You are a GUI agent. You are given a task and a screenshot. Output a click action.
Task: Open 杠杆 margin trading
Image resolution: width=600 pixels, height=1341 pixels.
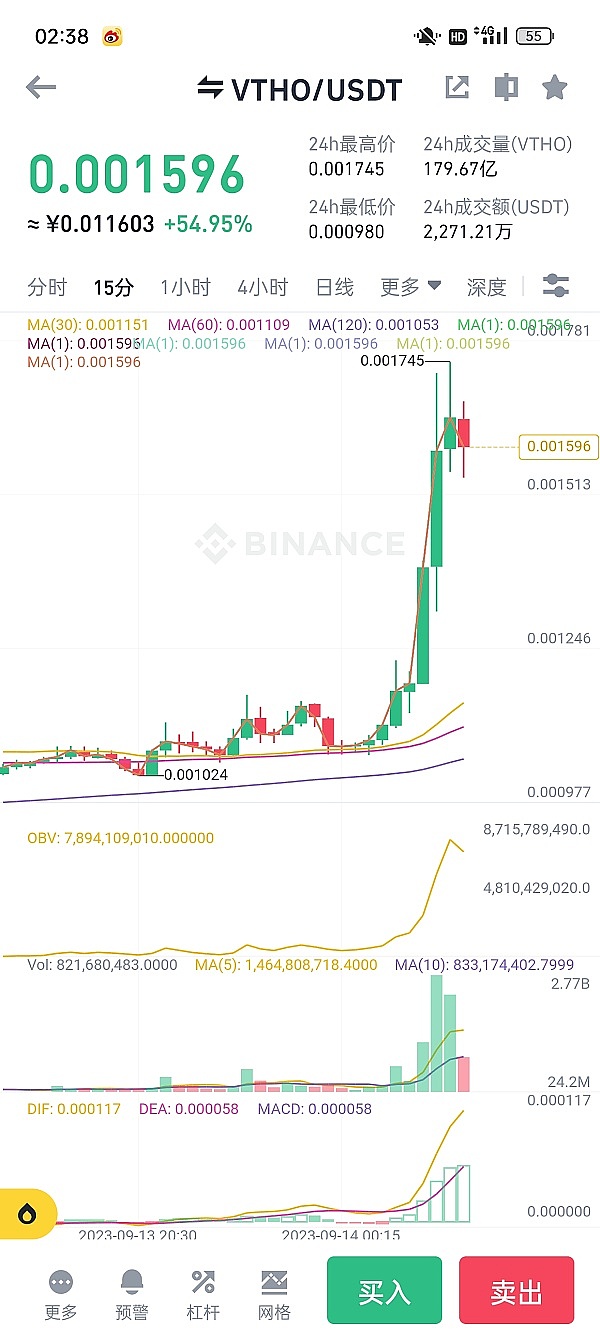(x=203, y=1295)
